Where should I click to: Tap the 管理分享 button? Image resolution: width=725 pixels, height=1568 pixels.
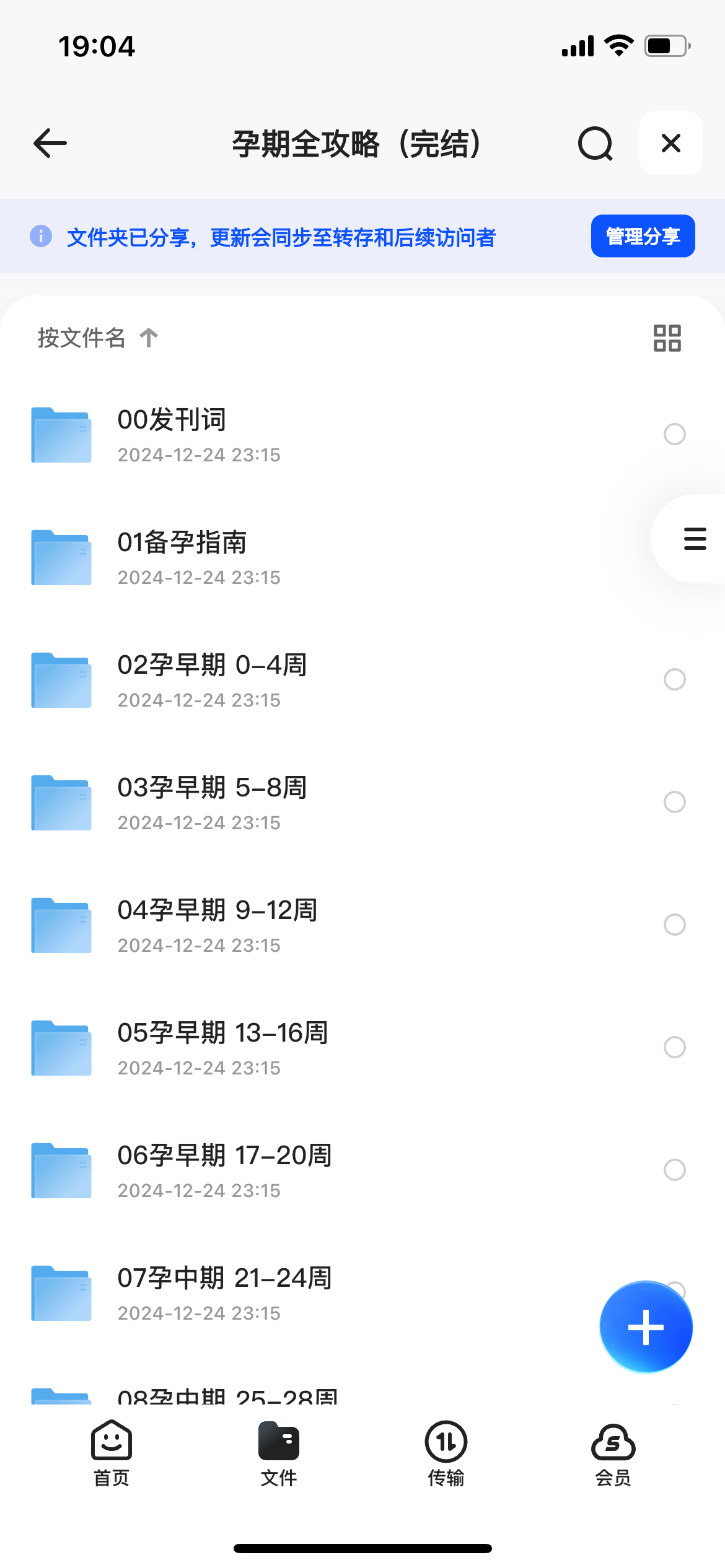point(643,236)
